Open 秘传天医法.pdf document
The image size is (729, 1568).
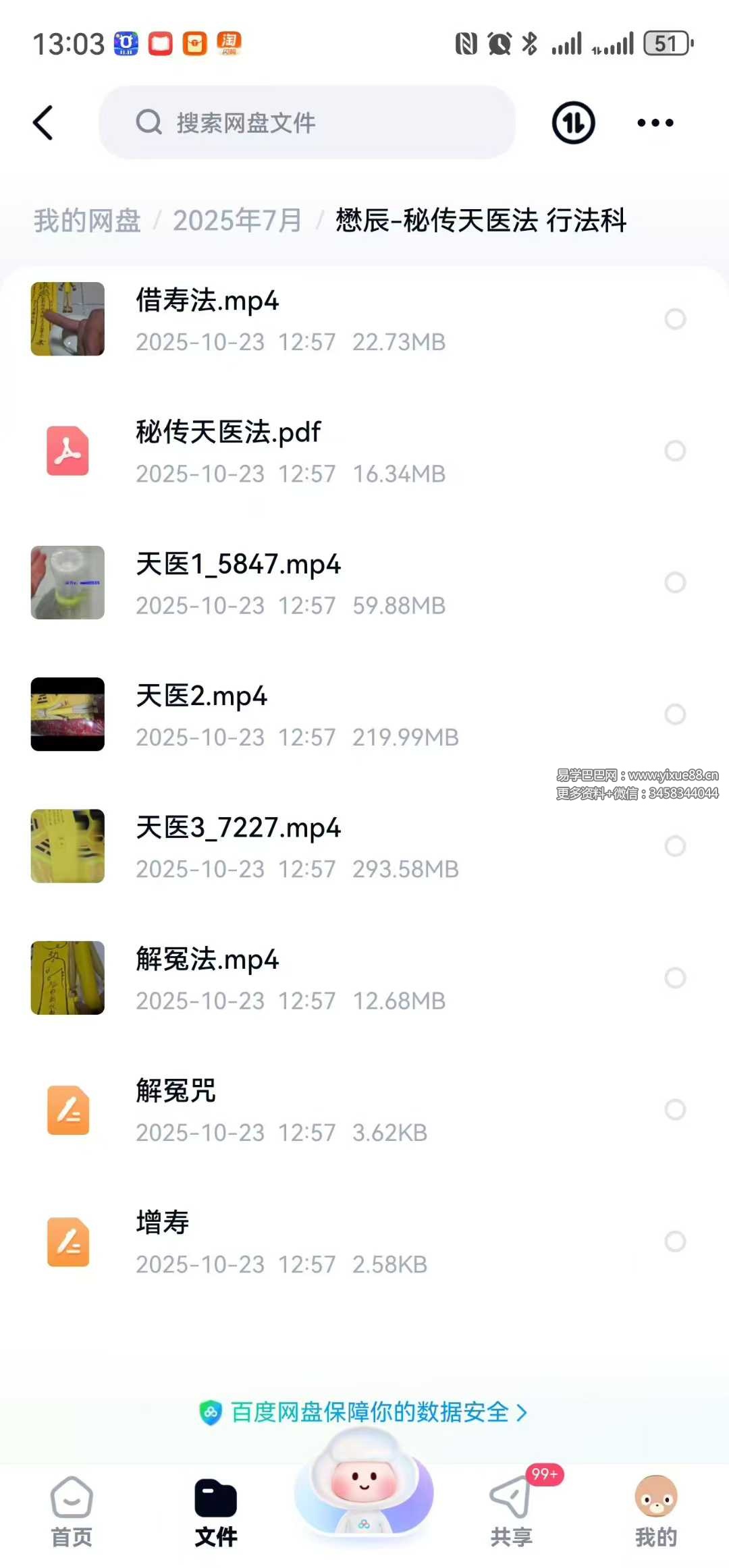228,432
